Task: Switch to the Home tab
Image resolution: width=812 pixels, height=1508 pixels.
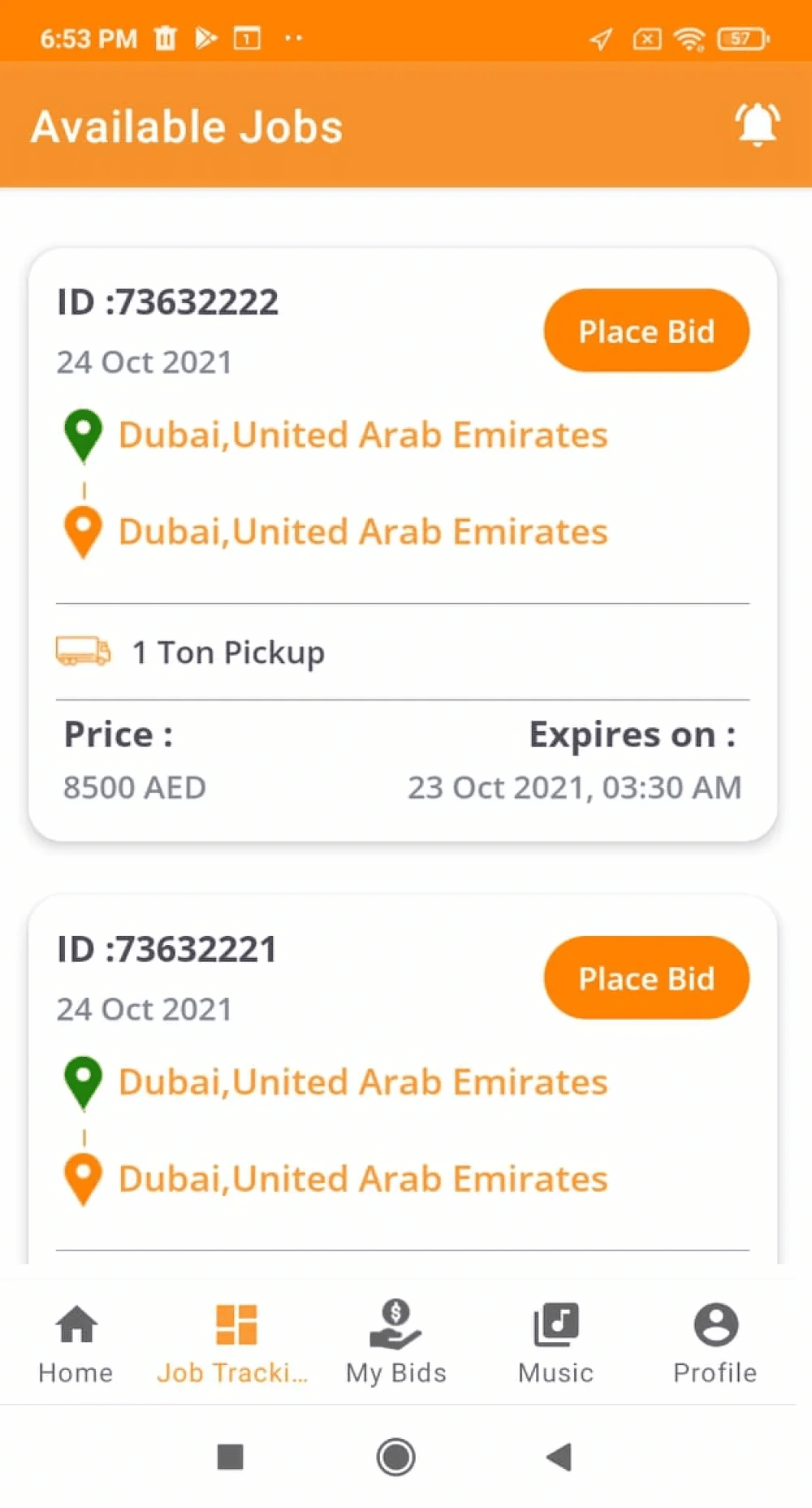Action: (76, 1343)
